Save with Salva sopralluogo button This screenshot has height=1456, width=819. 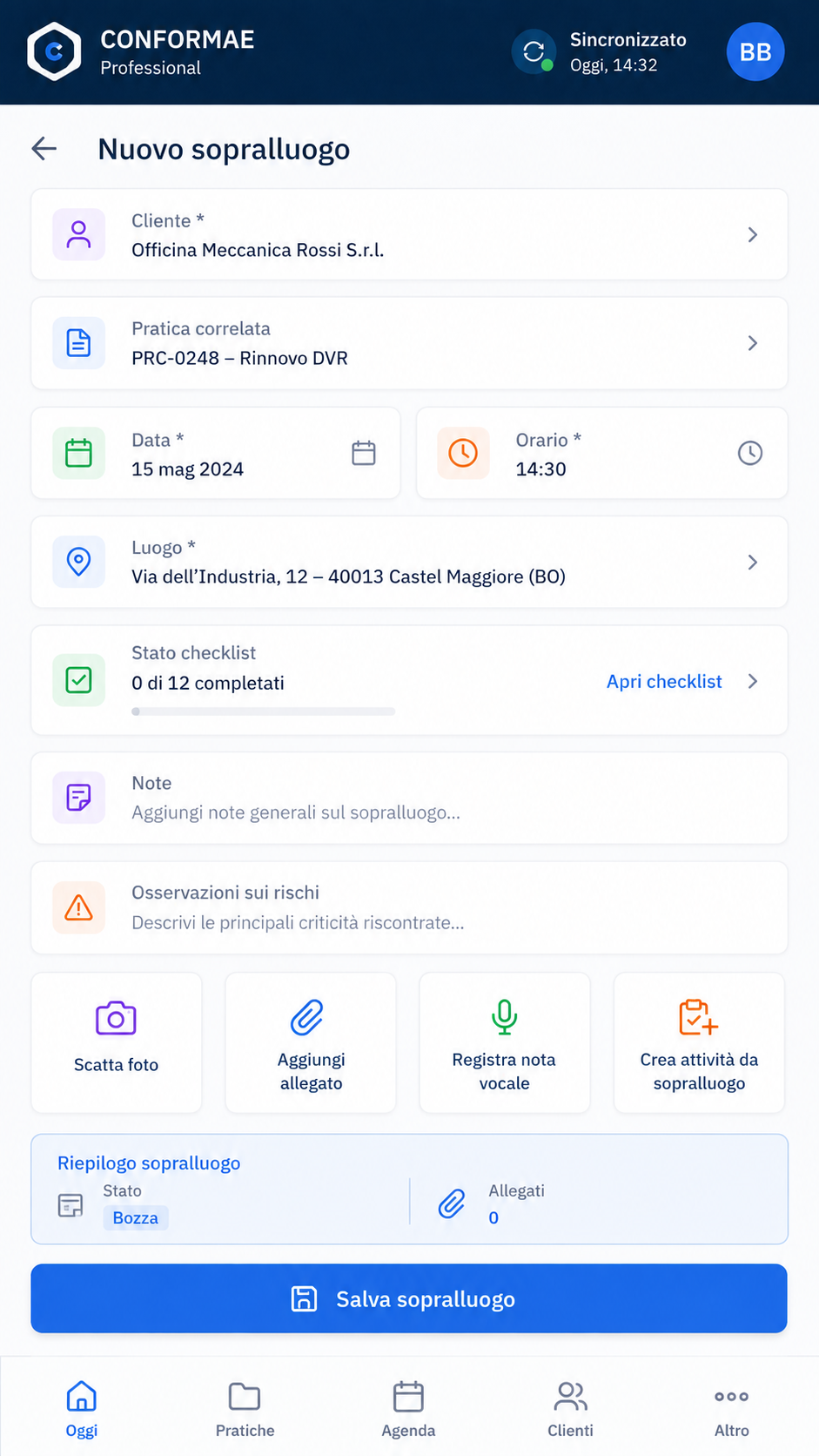(x=409, y=1298)
